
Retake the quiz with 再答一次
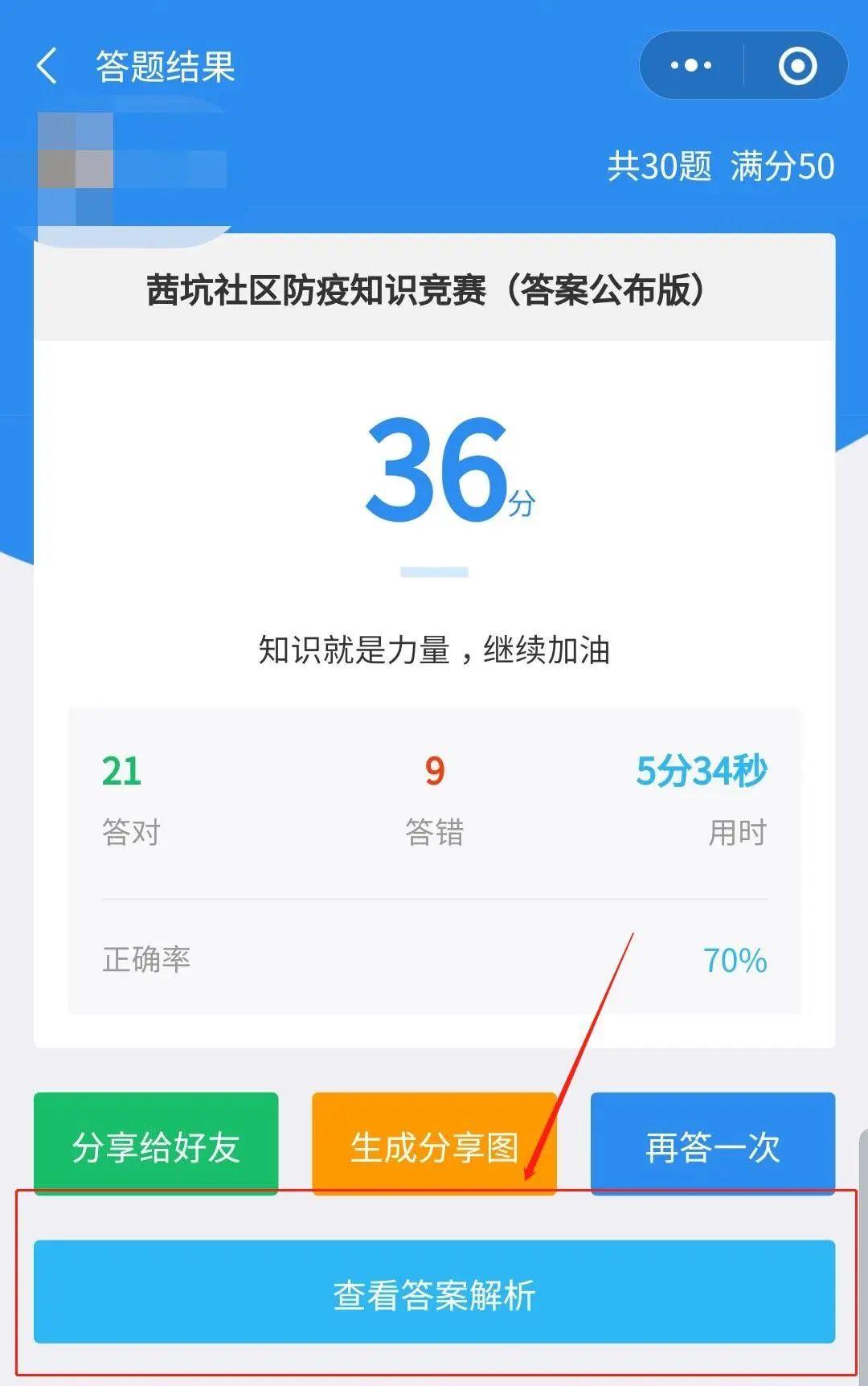(713, 1143)
